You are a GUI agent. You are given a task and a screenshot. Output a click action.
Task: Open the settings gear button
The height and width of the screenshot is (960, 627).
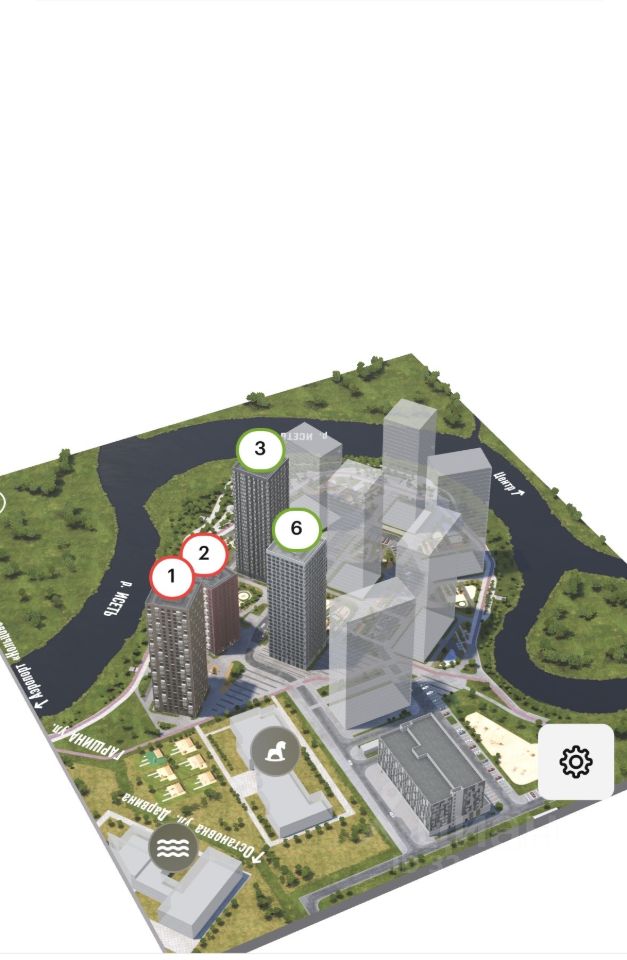(576, 762)
